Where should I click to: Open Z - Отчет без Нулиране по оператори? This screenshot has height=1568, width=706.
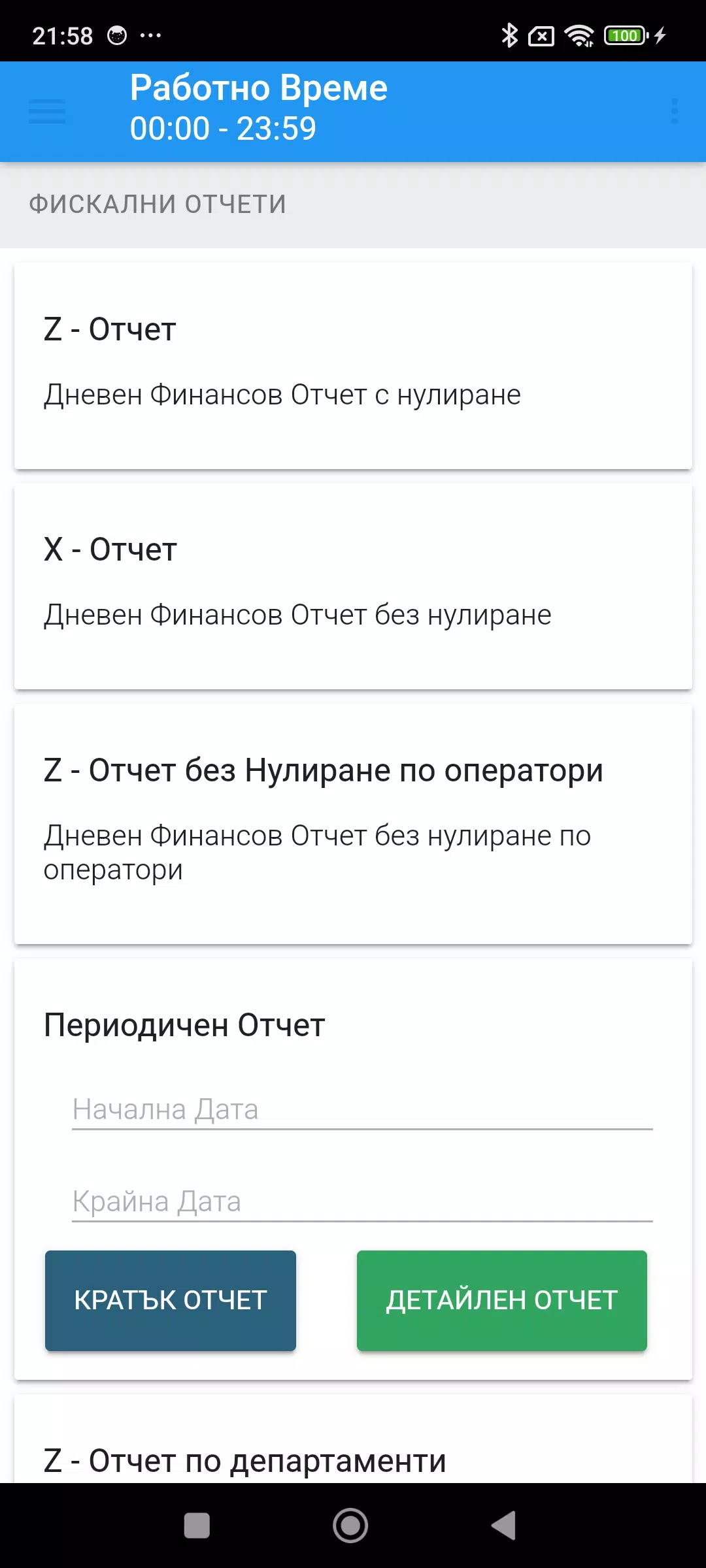point(353,823)
